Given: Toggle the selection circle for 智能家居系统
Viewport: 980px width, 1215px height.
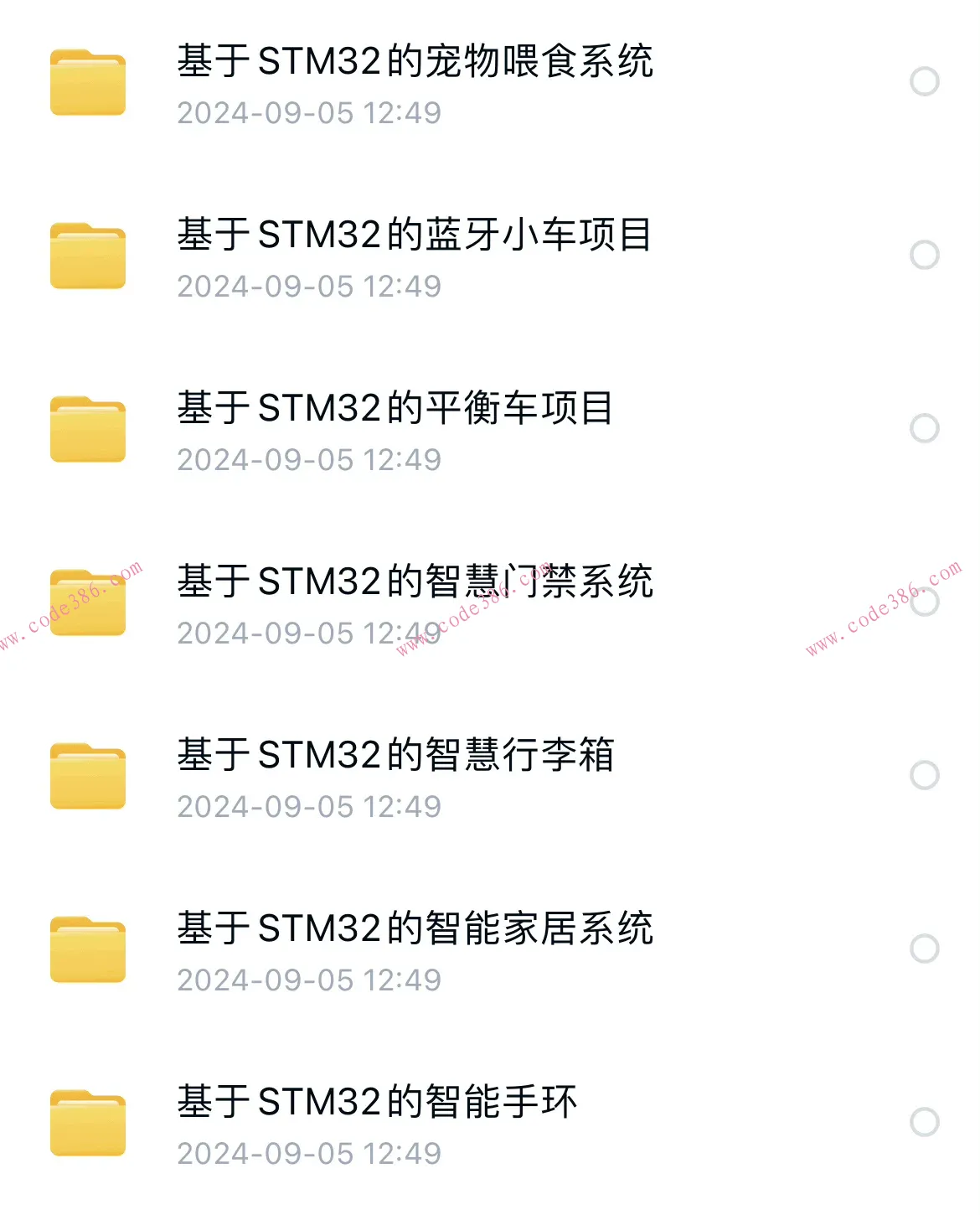Looking at the screenshot, I should click(923, 948).
